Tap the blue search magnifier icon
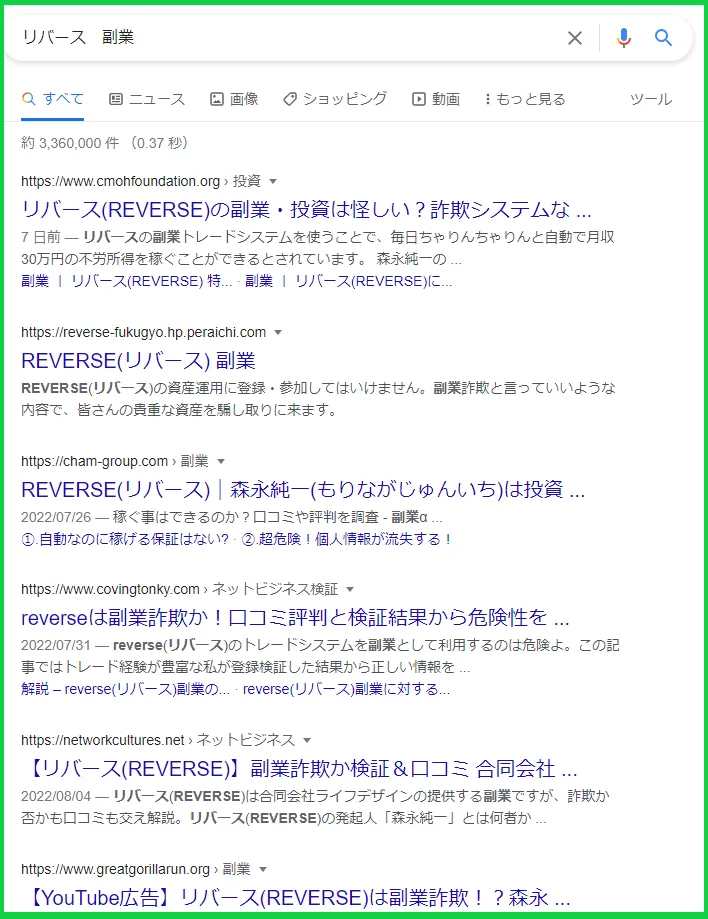Screen dimensions: 708x919 (663, 38)
